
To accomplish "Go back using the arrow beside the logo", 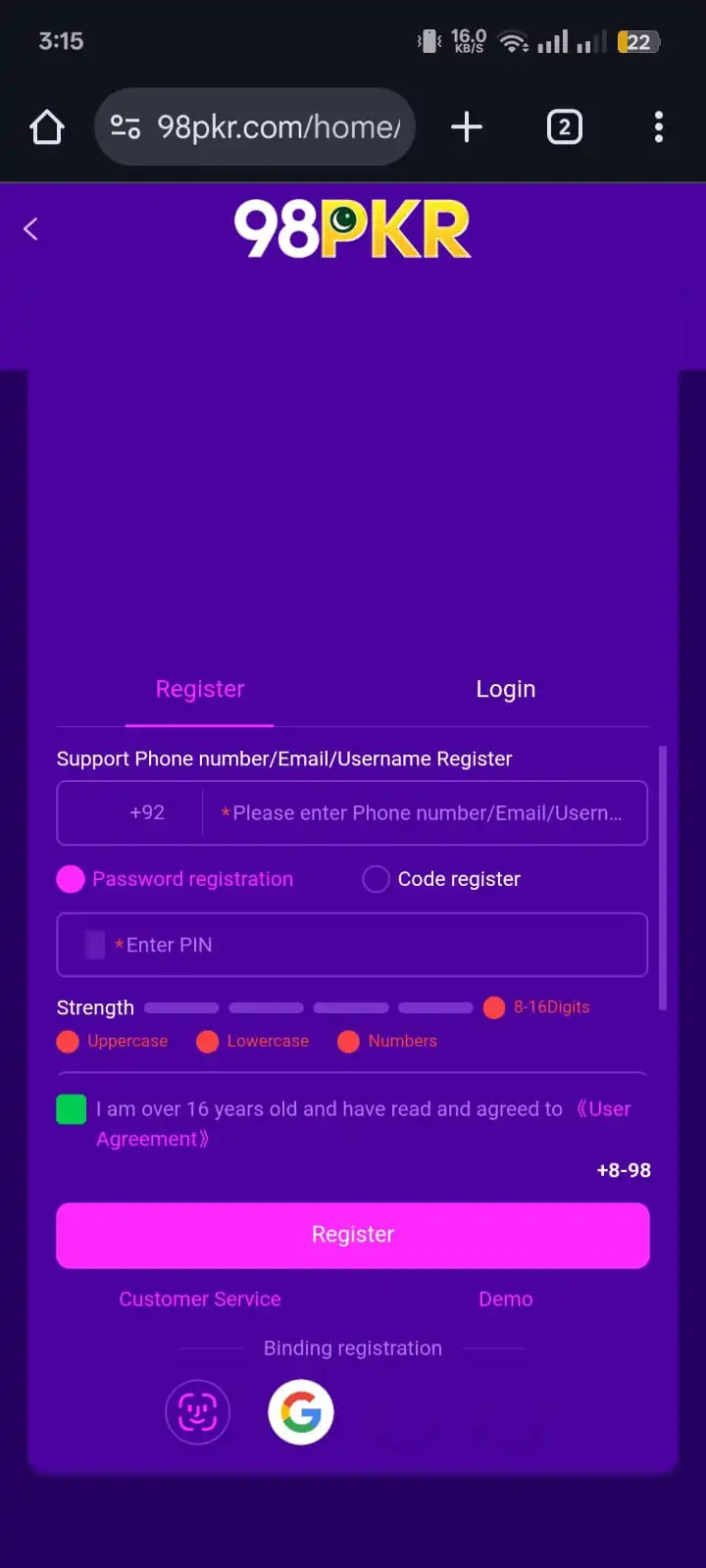I will click(30, 229).
